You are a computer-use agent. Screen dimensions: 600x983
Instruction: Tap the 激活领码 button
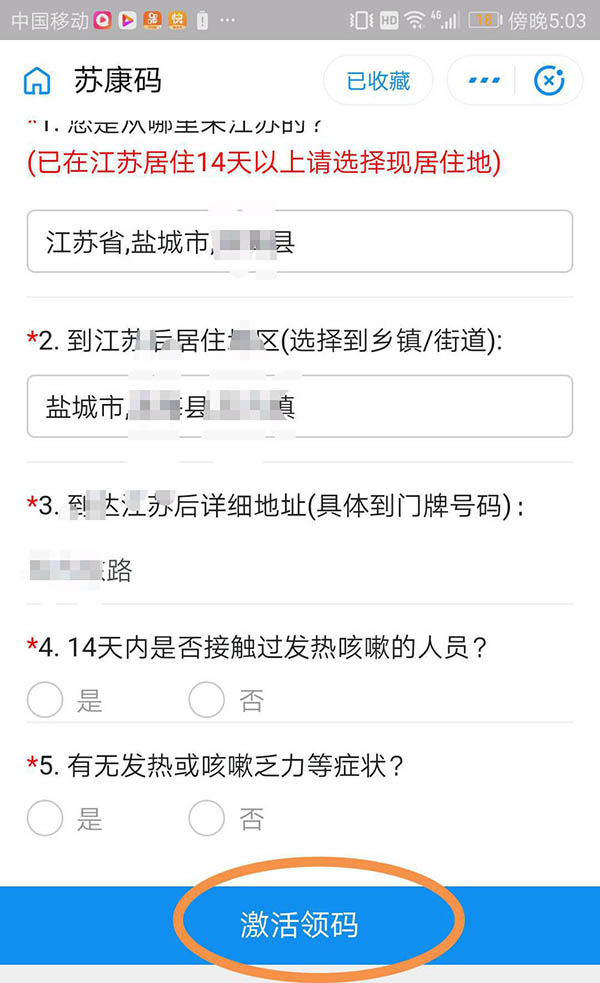point(300,924)
